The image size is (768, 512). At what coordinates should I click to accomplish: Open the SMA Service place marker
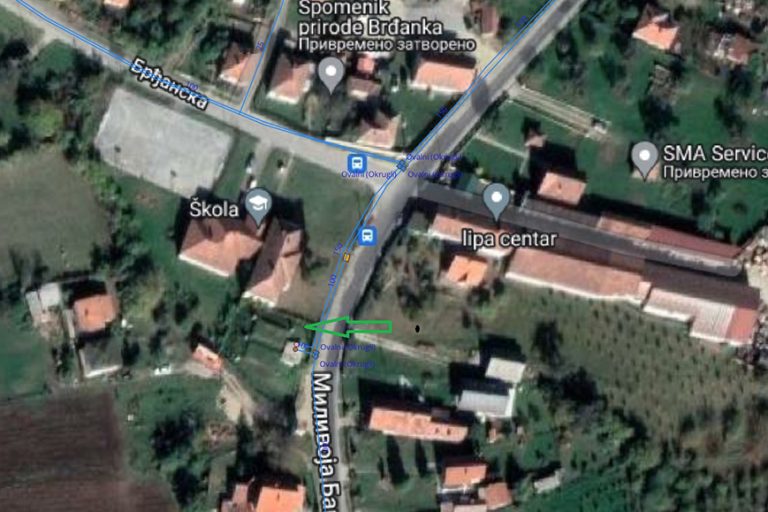[646, 157]
